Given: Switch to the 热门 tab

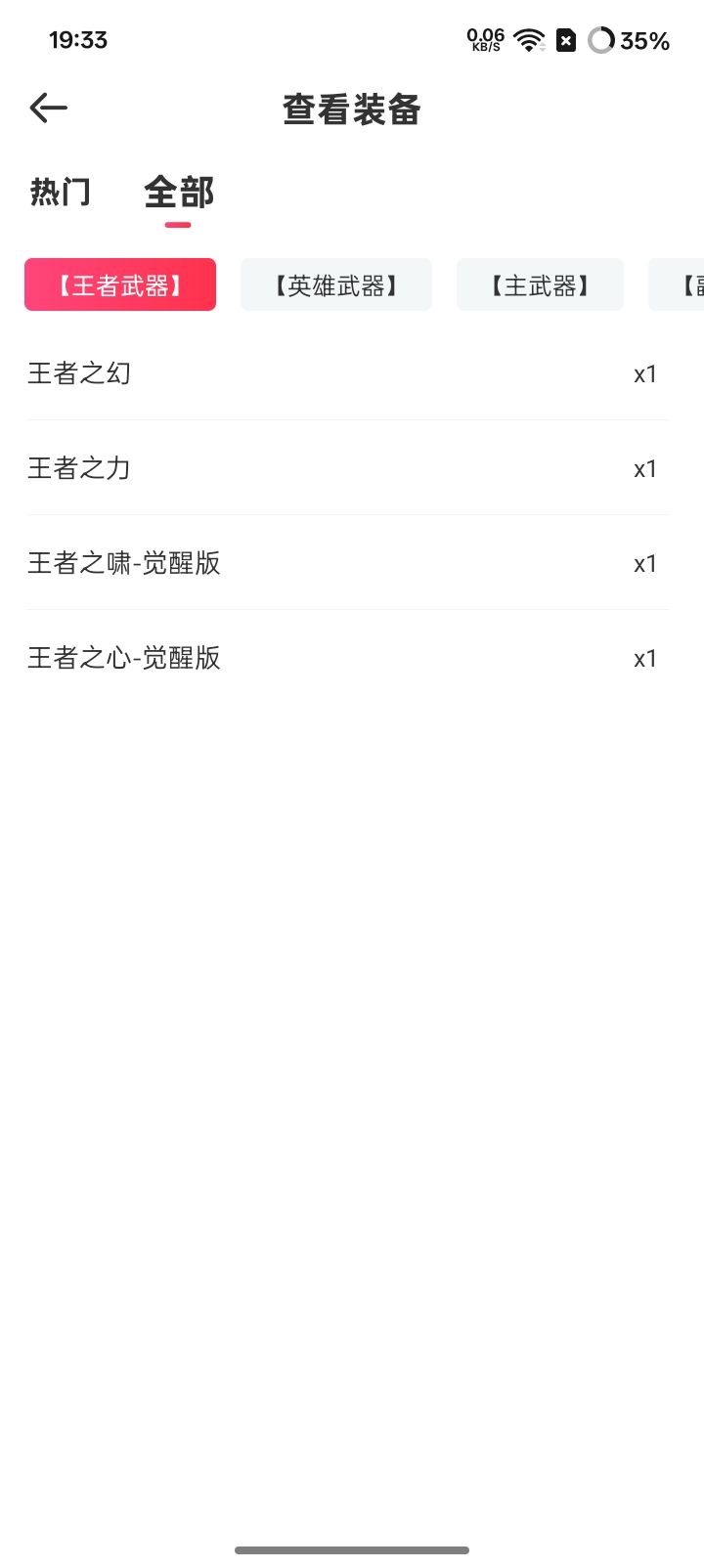Looking at the screenshot, I should tap(61, 193).
